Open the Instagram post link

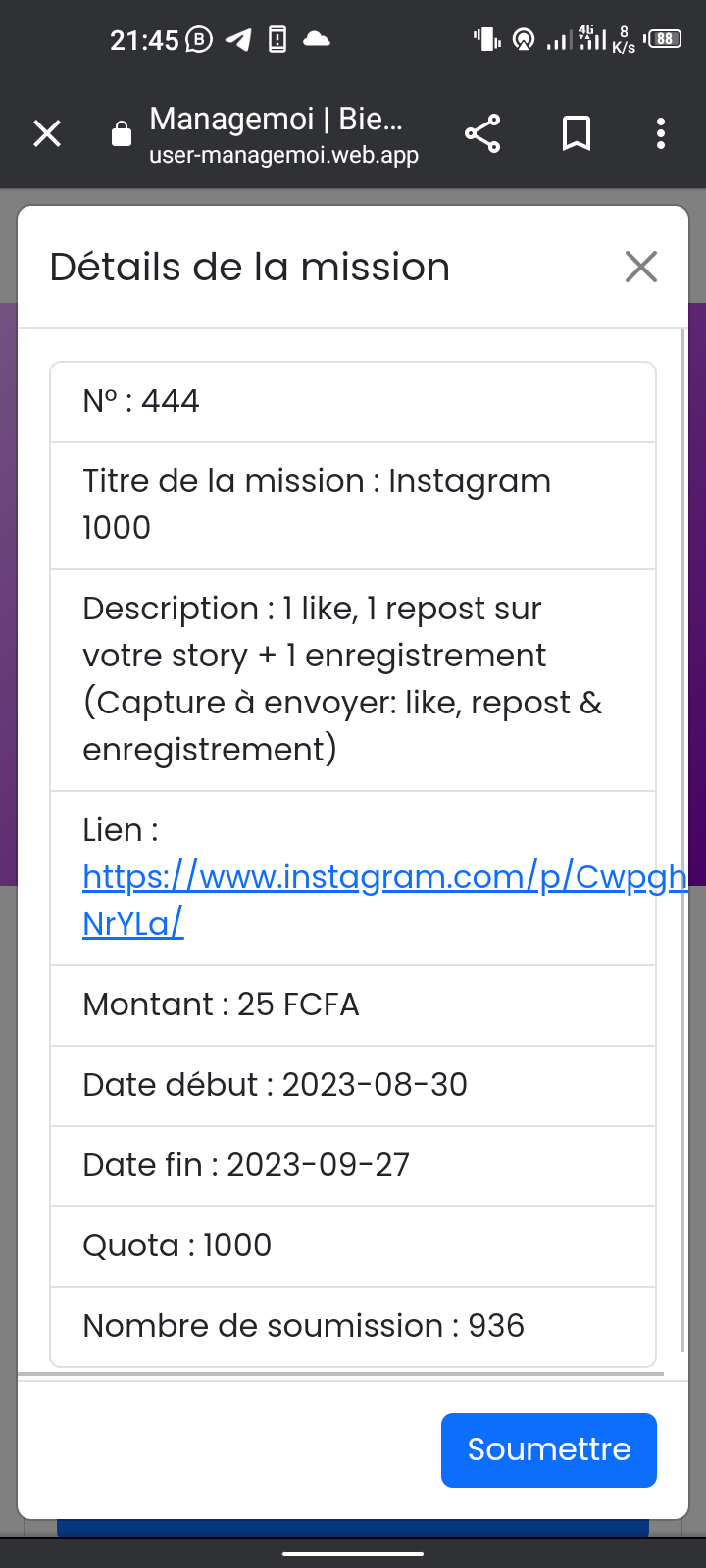382,876
